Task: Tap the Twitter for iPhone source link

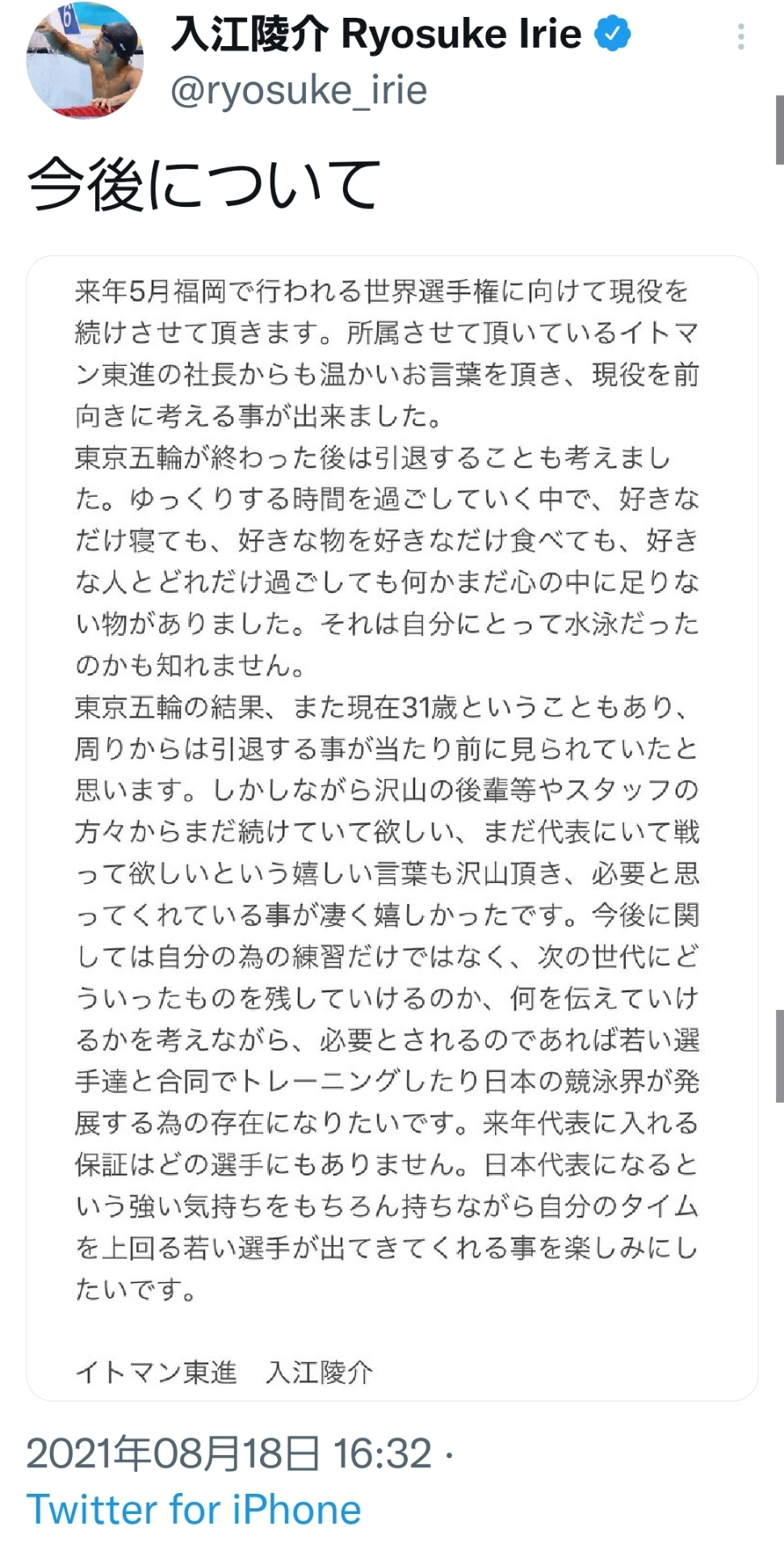Action: point(194,1509)
